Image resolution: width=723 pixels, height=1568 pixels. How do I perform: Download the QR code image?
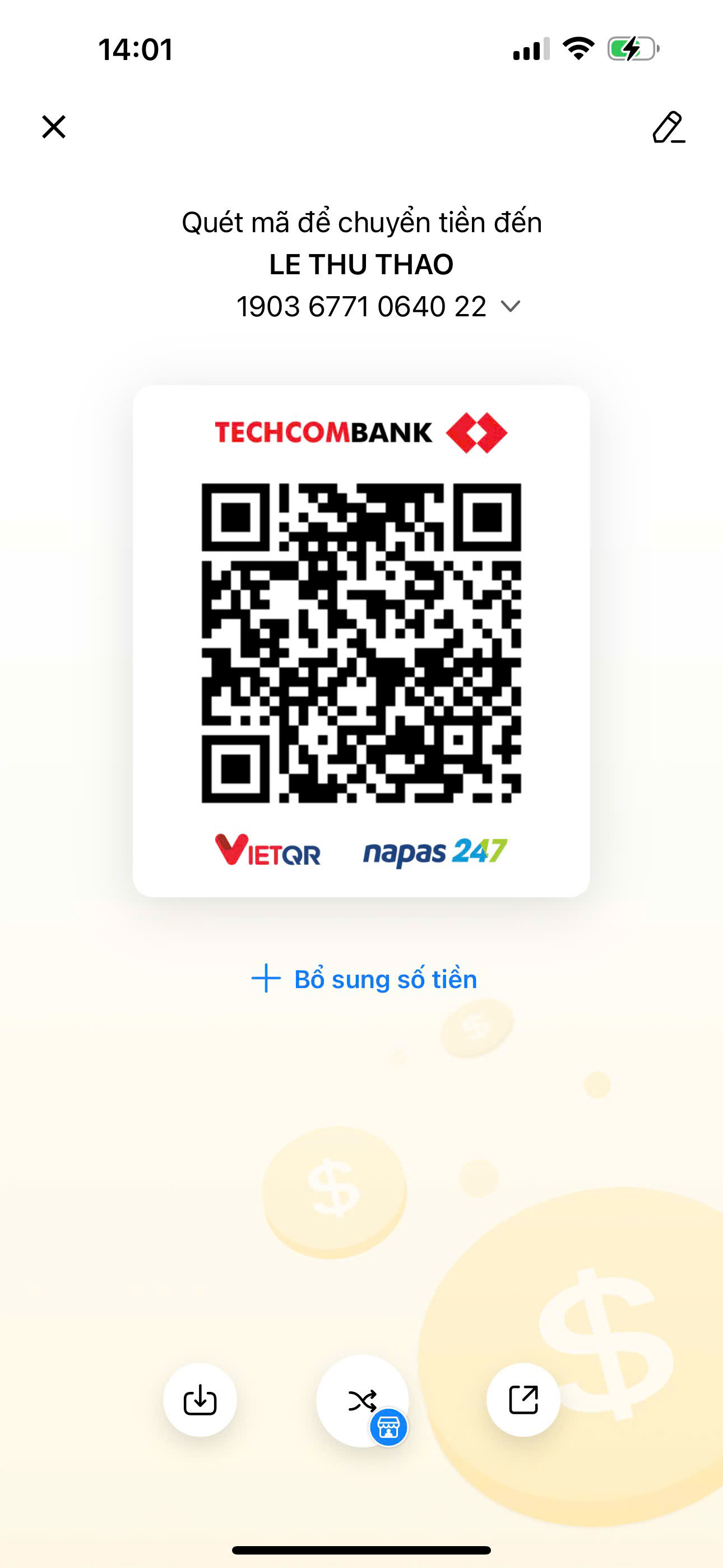tap(200, 1399)
